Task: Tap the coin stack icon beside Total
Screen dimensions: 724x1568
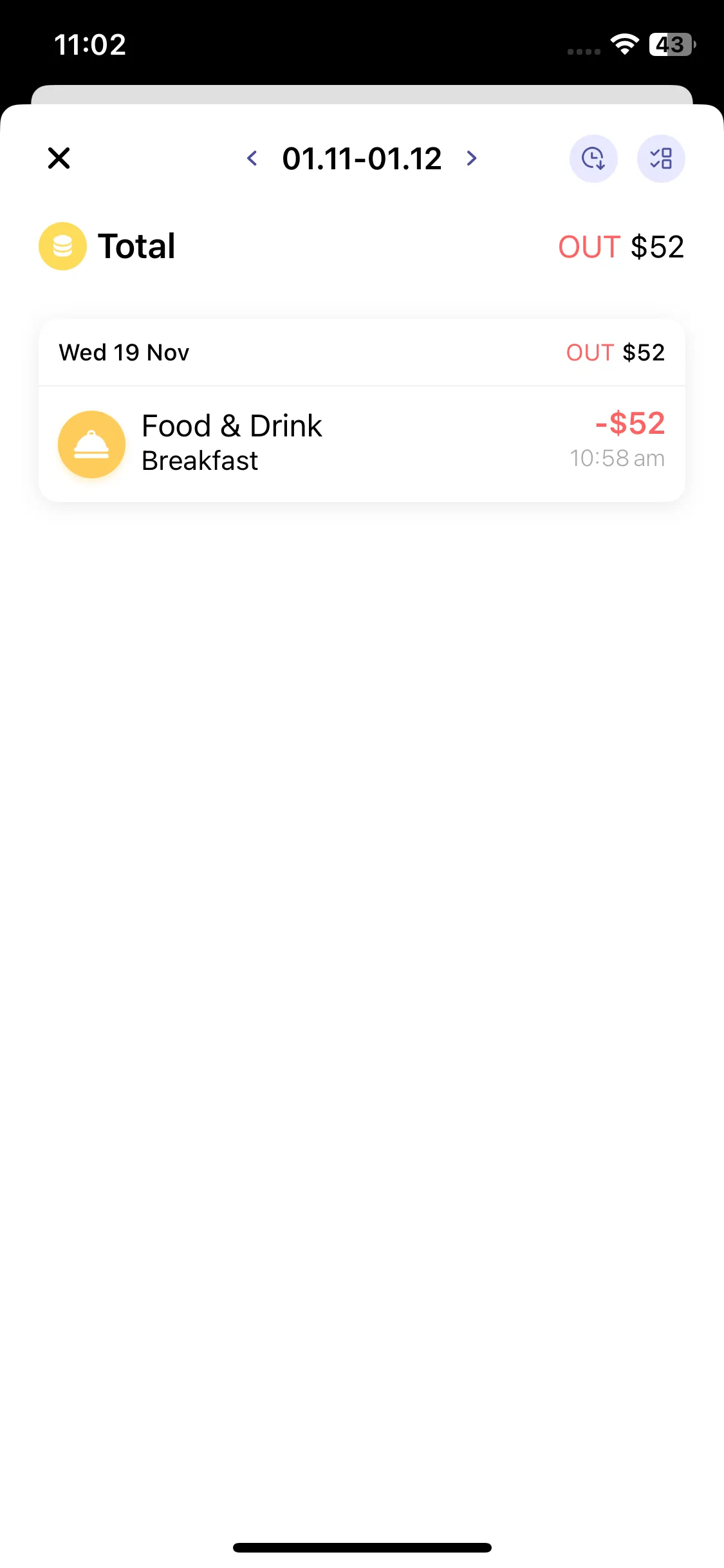Action: point(62,245)
